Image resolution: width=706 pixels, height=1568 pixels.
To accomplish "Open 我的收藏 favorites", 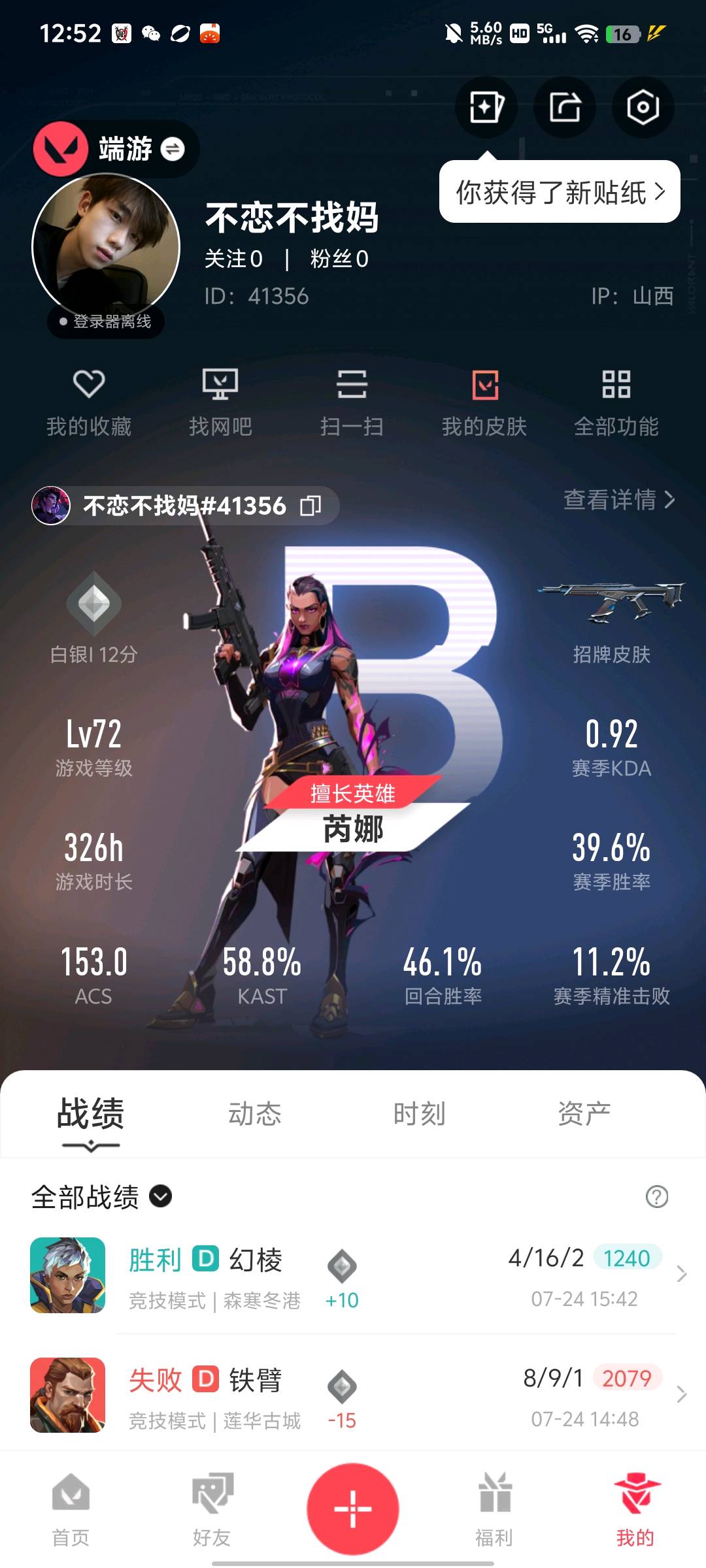I will tap(89, 402).
